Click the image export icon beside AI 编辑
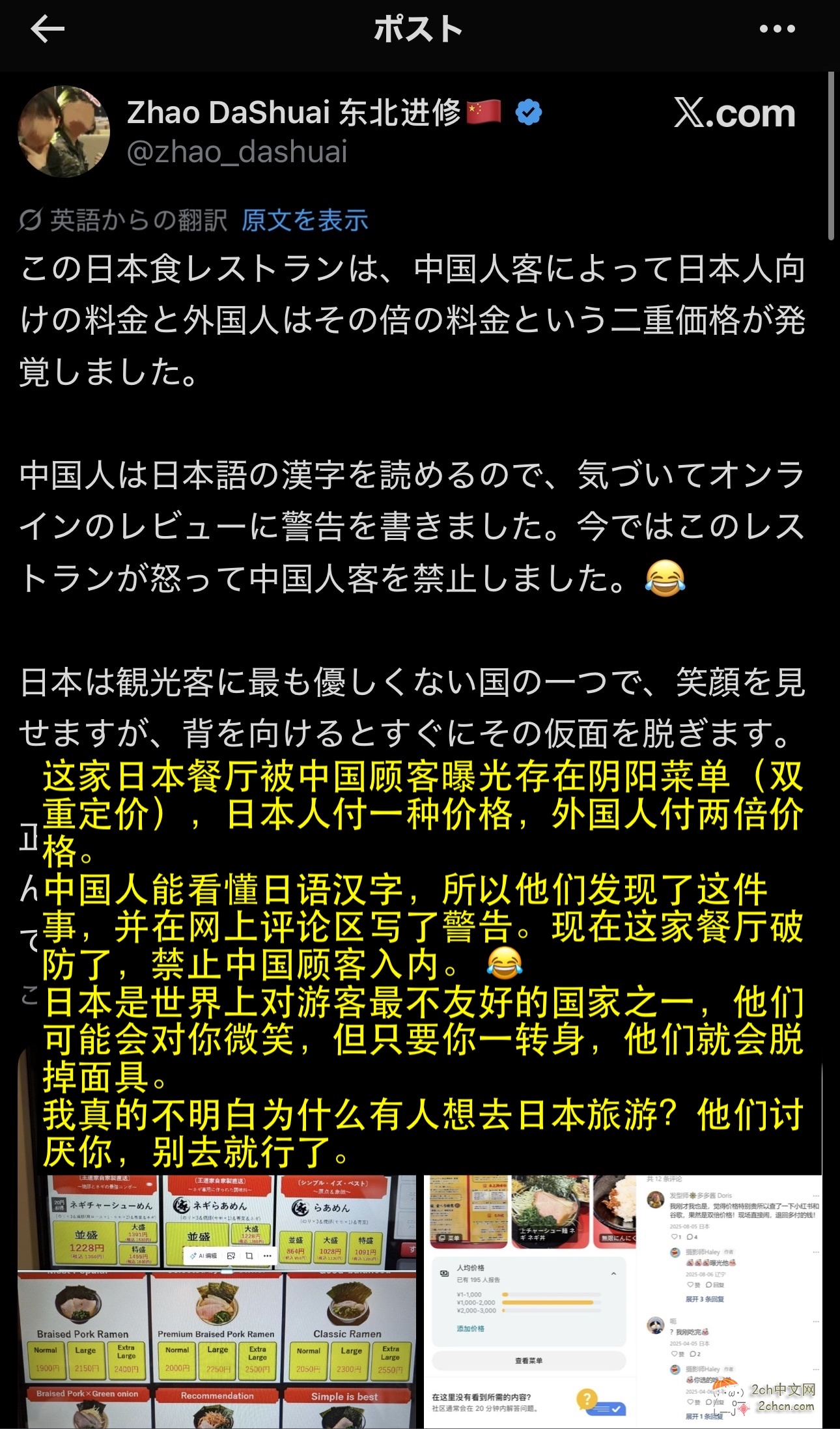This screenshot has width=840, height=1429. 232,1256
